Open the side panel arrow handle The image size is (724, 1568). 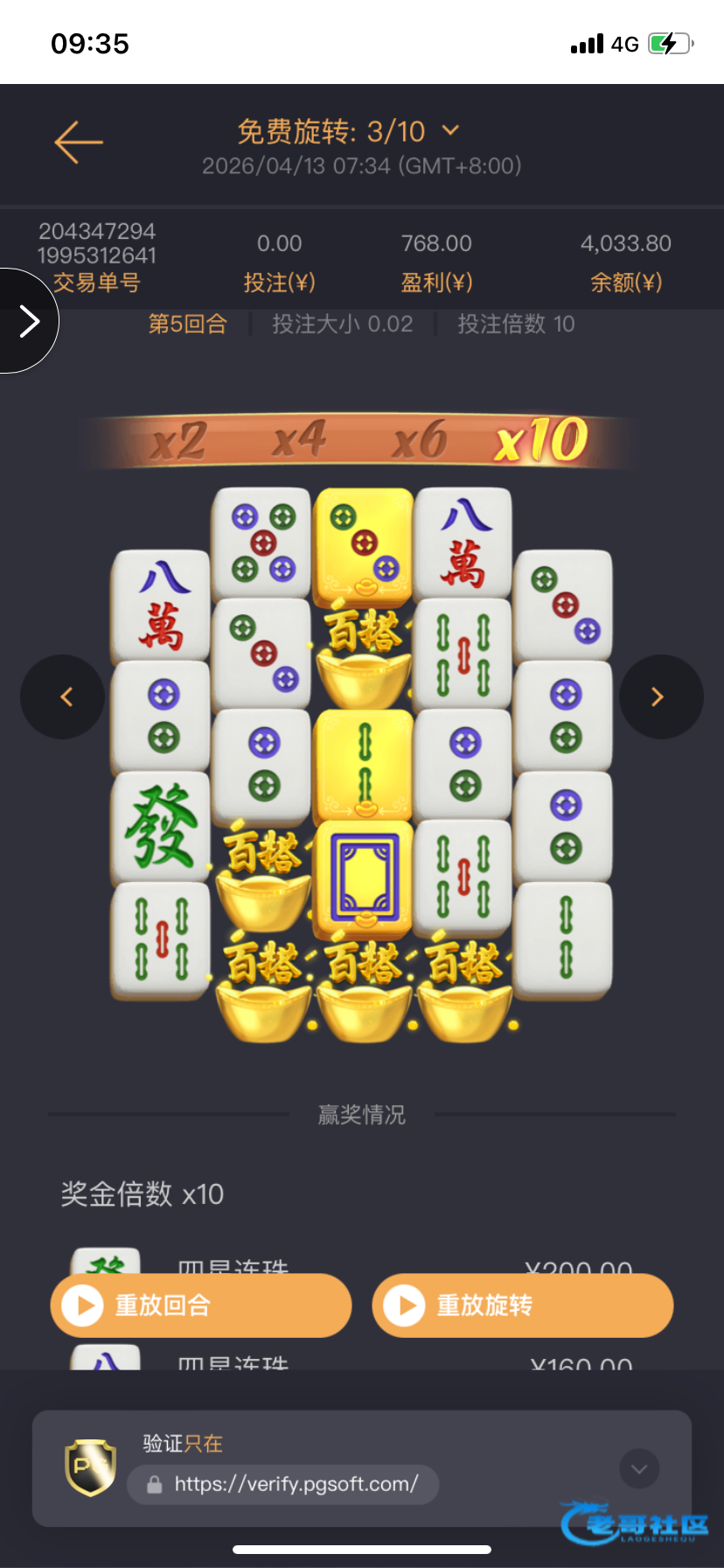point(28,321)
